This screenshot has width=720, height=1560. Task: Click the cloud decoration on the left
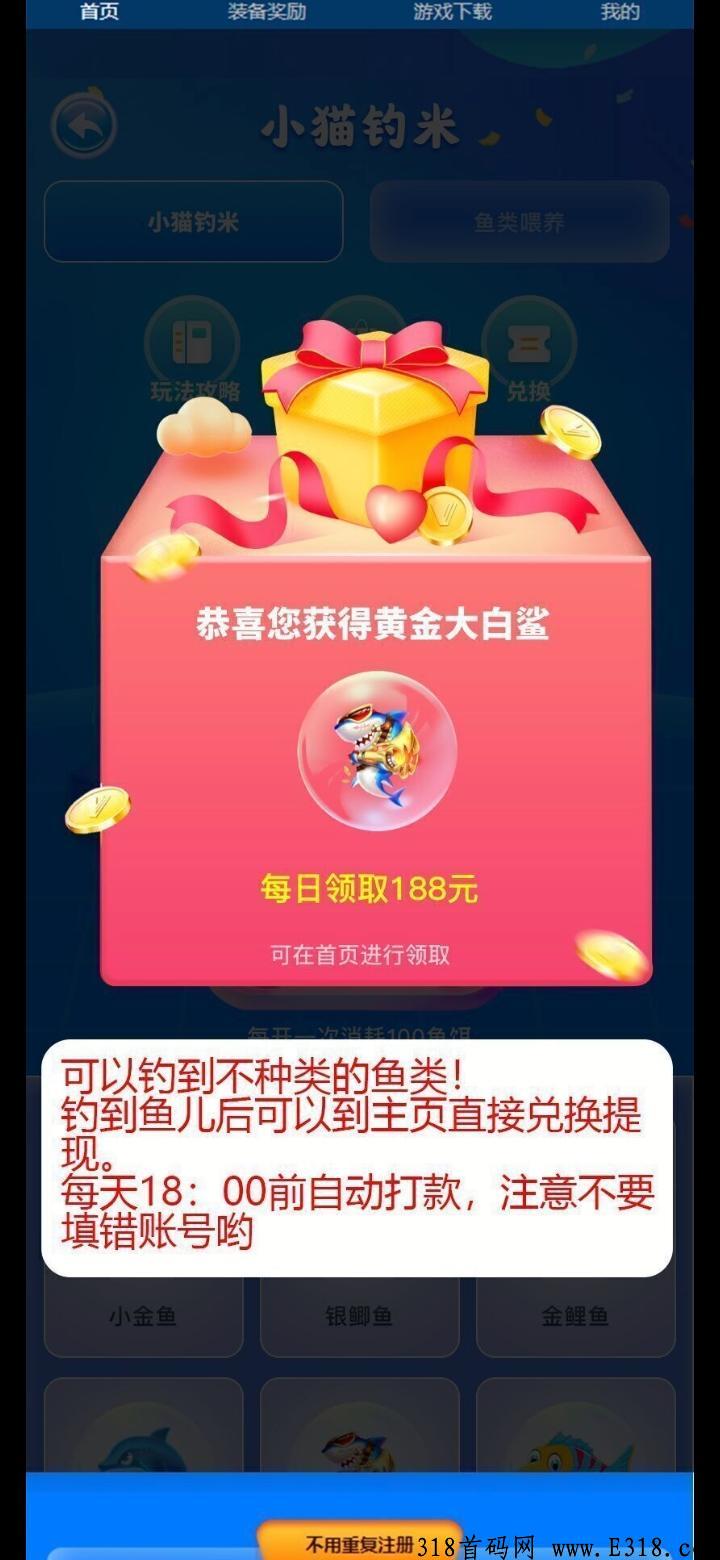[x=205, y=428]
